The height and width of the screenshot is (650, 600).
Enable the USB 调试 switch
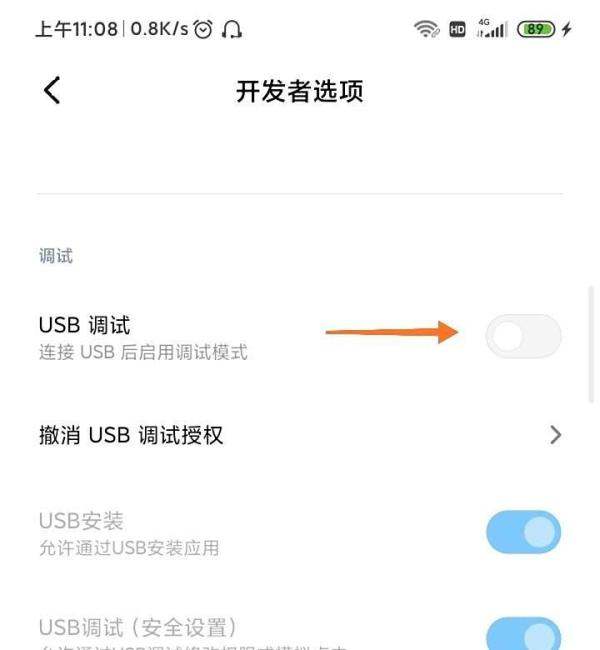(x=523, y=337)
